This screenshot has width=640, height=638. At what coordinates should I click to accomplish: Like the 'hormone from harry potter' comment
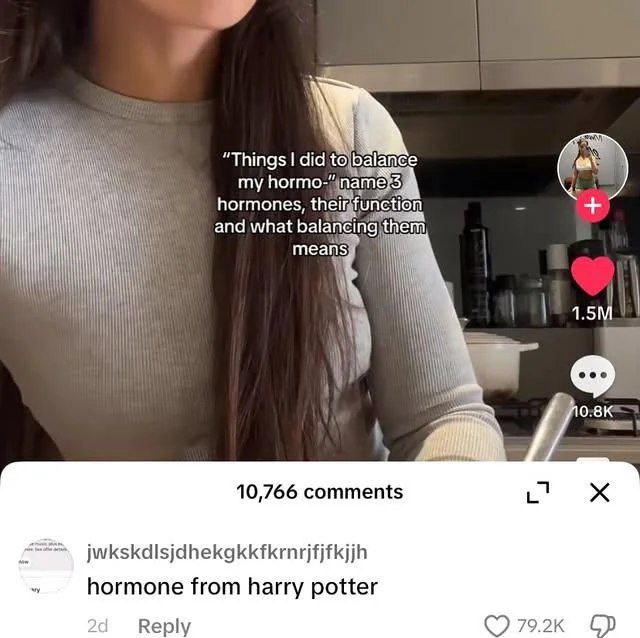(496, 626)
